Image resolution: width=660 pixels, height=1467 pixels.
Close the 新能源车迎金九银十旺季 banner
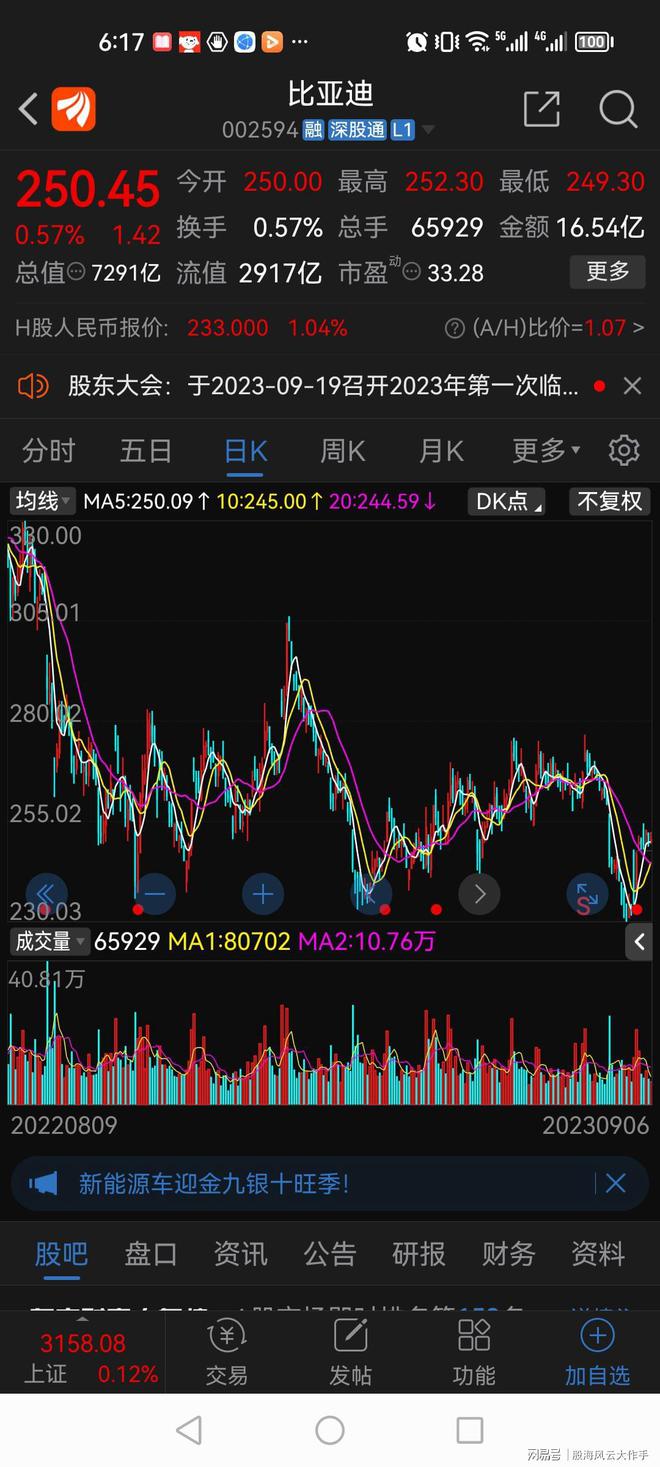click(615, 1184)
